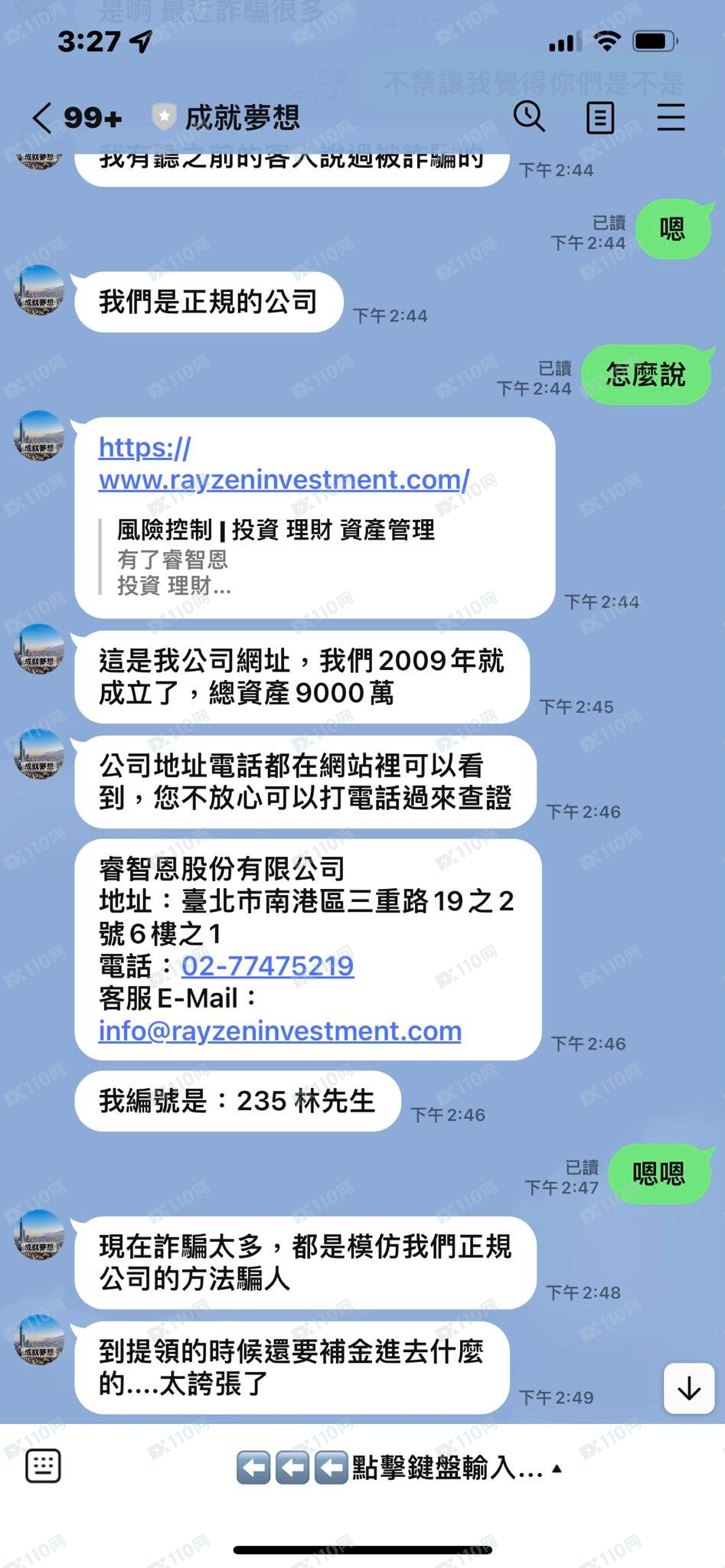Expand the 點擊鍵盤輸入 menu bar
725x1568 pixels.
click(x=398, y=1468)
